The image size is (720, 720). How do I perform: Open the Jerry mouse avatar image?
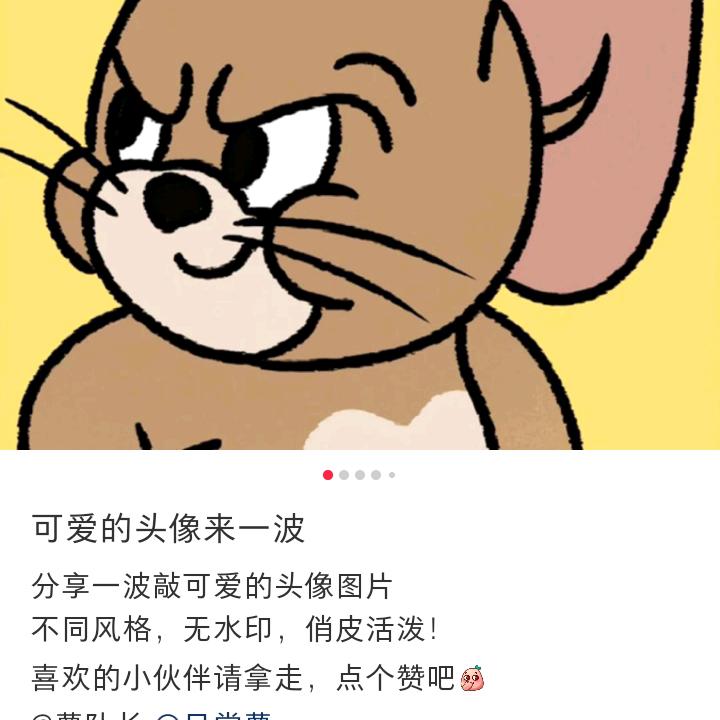pos(360,225)
